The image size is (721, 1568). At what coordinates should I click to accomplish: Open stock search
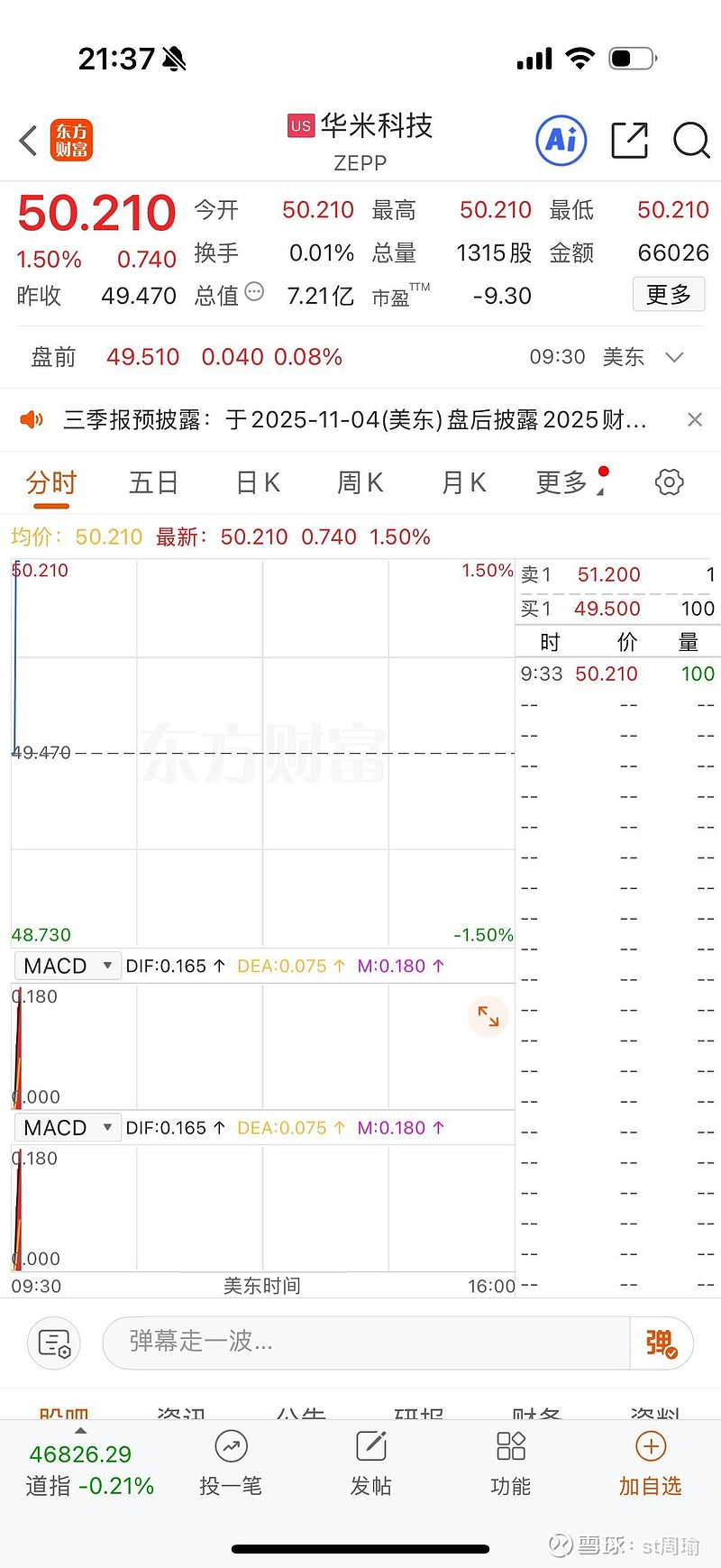690,142
